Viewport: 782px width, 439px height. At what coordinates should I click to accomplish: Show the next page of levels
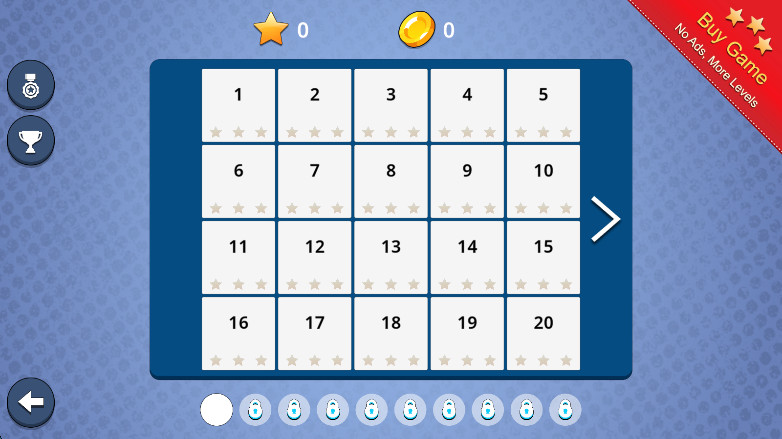coord(604,219)
